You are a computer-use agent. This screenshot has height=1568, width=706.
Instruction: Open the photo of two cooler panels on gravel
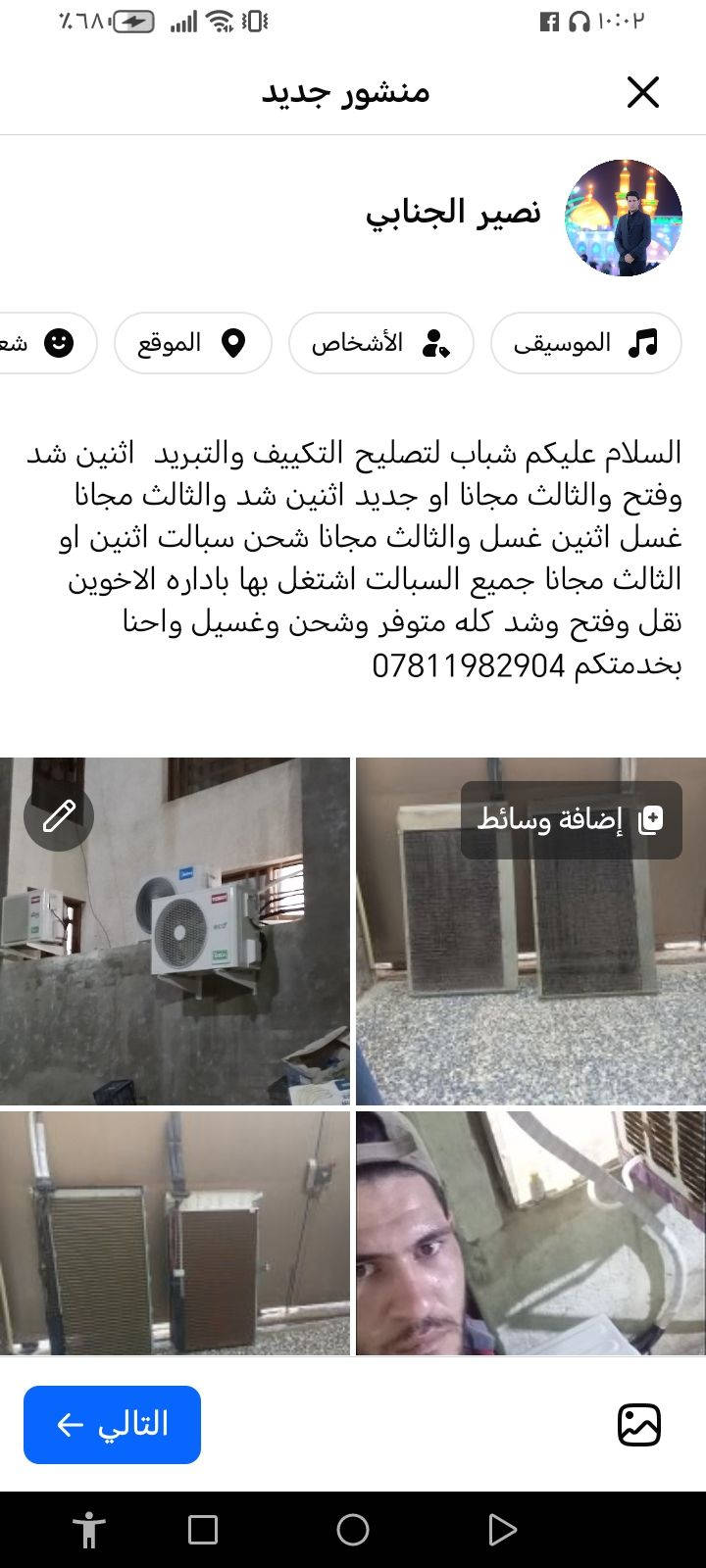[529, 980]
